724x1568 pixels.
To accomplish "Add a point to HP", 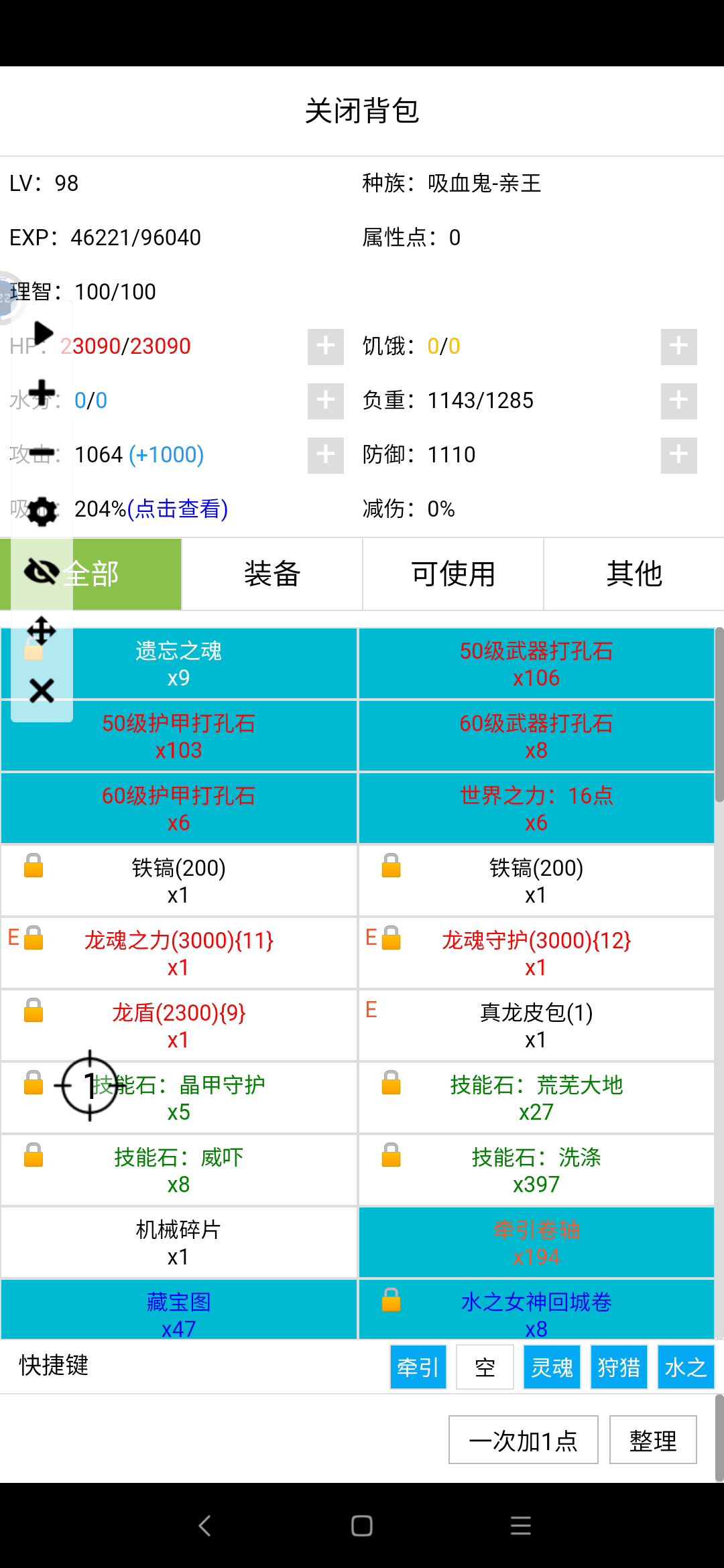I will click(326, 346).
